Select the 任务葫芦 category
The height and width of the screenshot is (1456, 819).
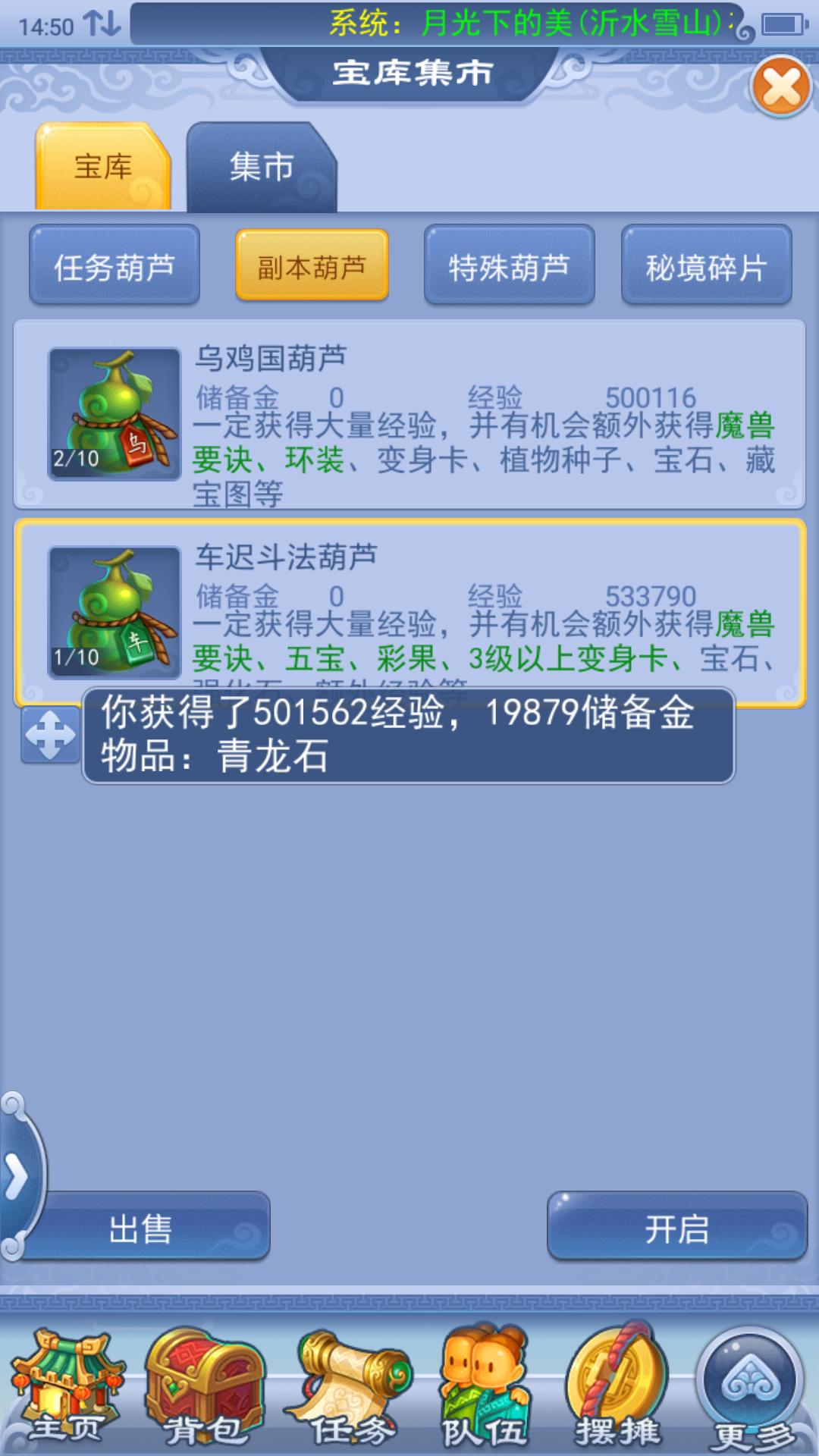click(115, 266)
